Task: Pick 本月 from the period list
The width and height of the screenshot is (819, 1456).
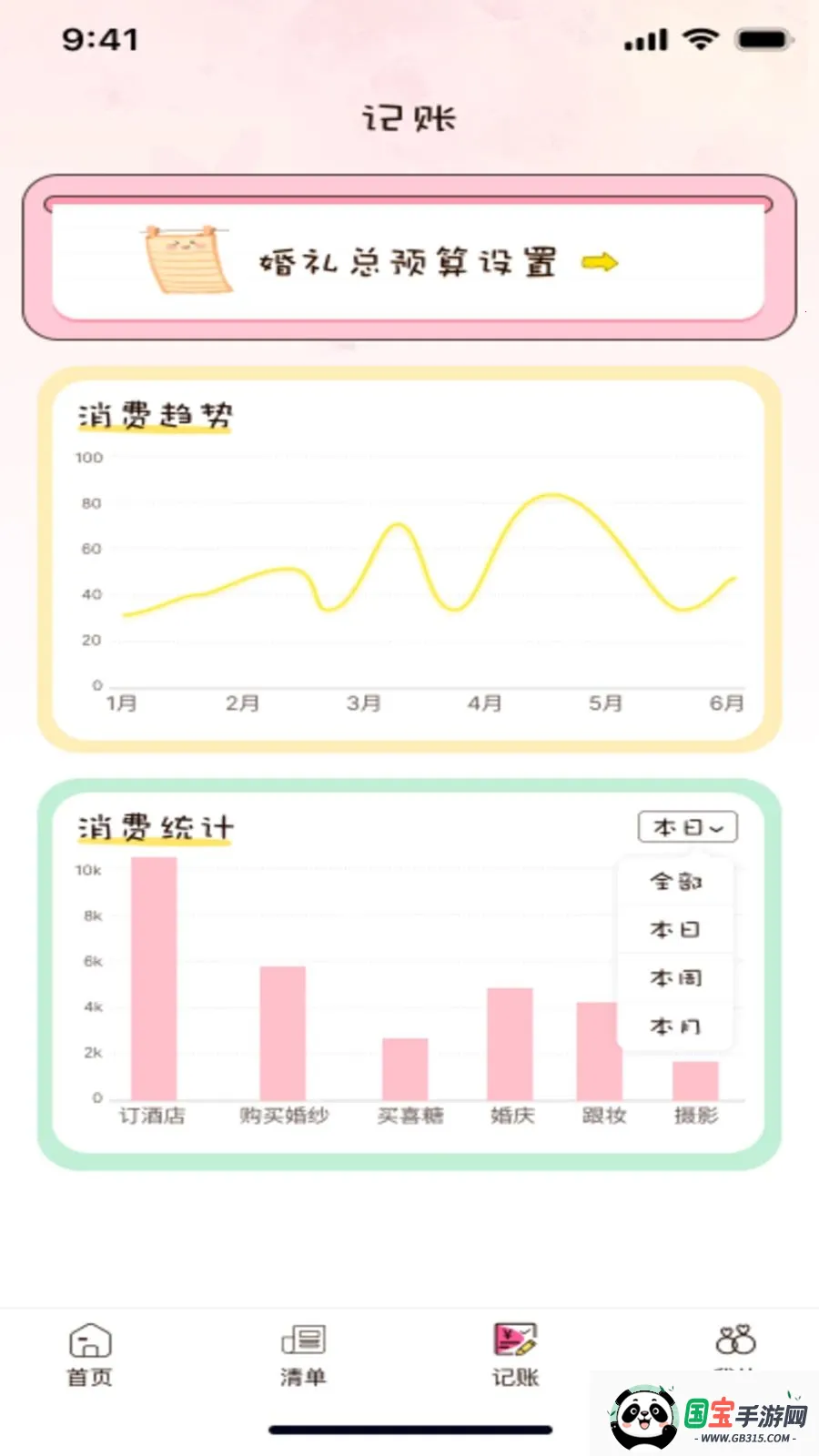Action: click(675, 1026)
